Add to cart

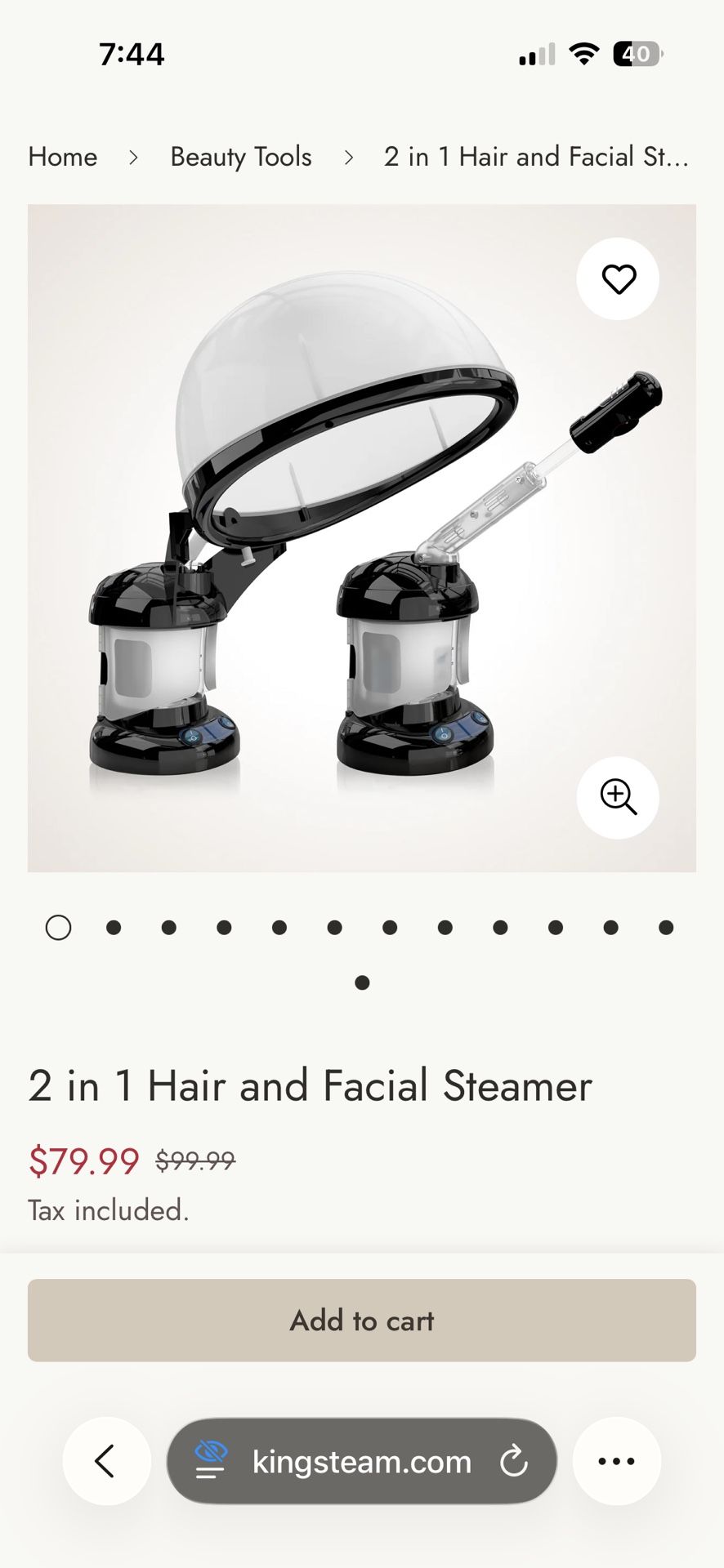click(x=362, y=1321)
